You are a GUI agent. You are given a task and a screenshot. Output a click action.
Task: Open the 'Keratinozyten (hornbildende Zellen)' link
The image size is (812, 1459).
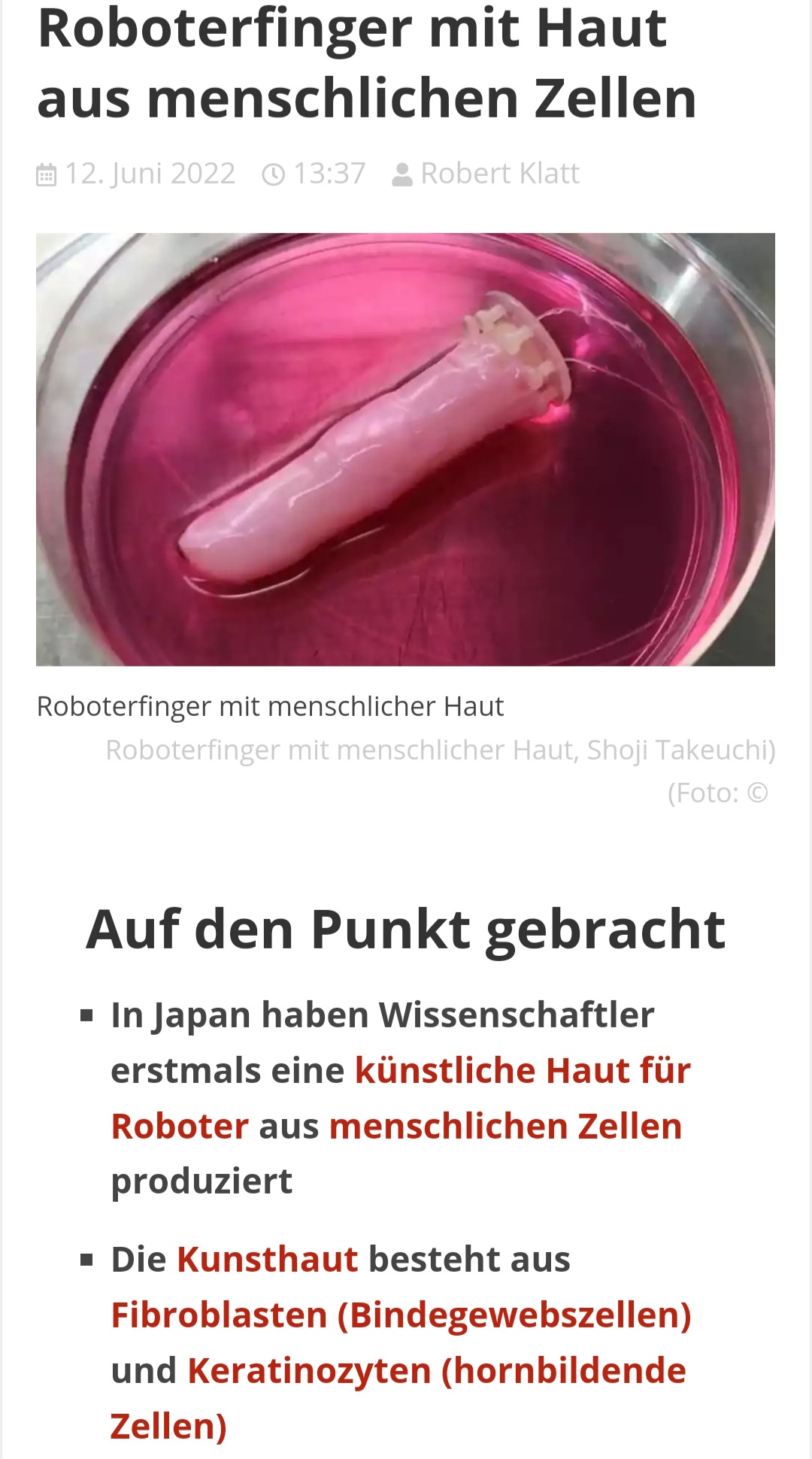(x=436, y=1371)
